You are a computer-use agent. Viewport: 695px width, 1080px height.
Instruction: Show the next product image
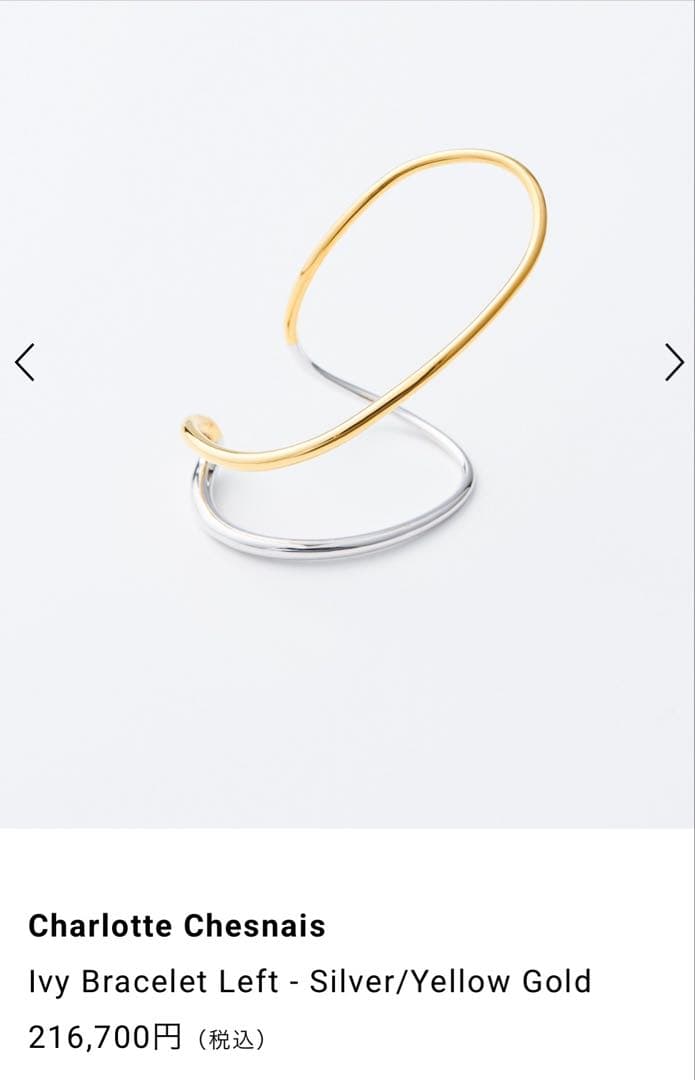pos(674,362)
